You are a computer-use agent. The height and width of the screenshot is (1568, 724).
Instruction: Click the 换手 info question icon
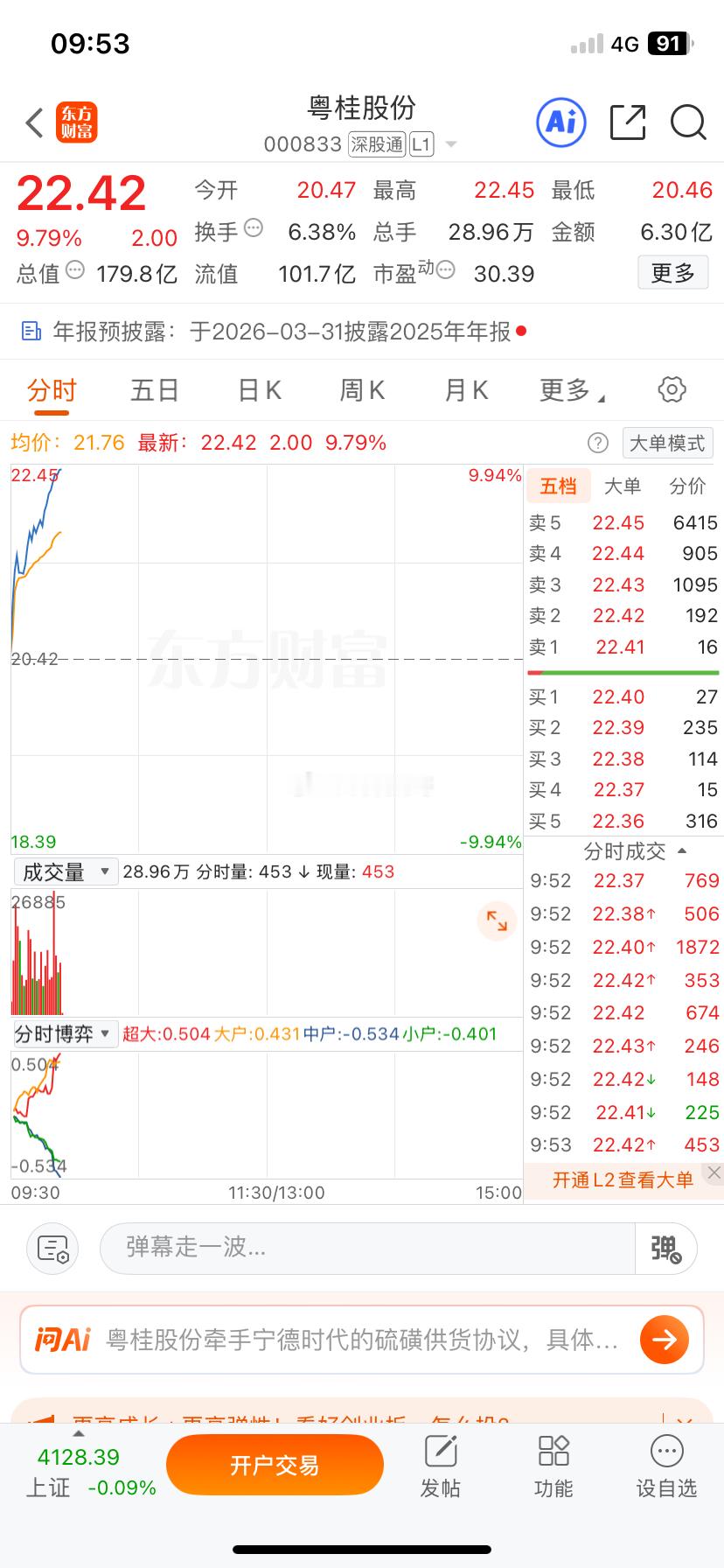coord(253,226)
